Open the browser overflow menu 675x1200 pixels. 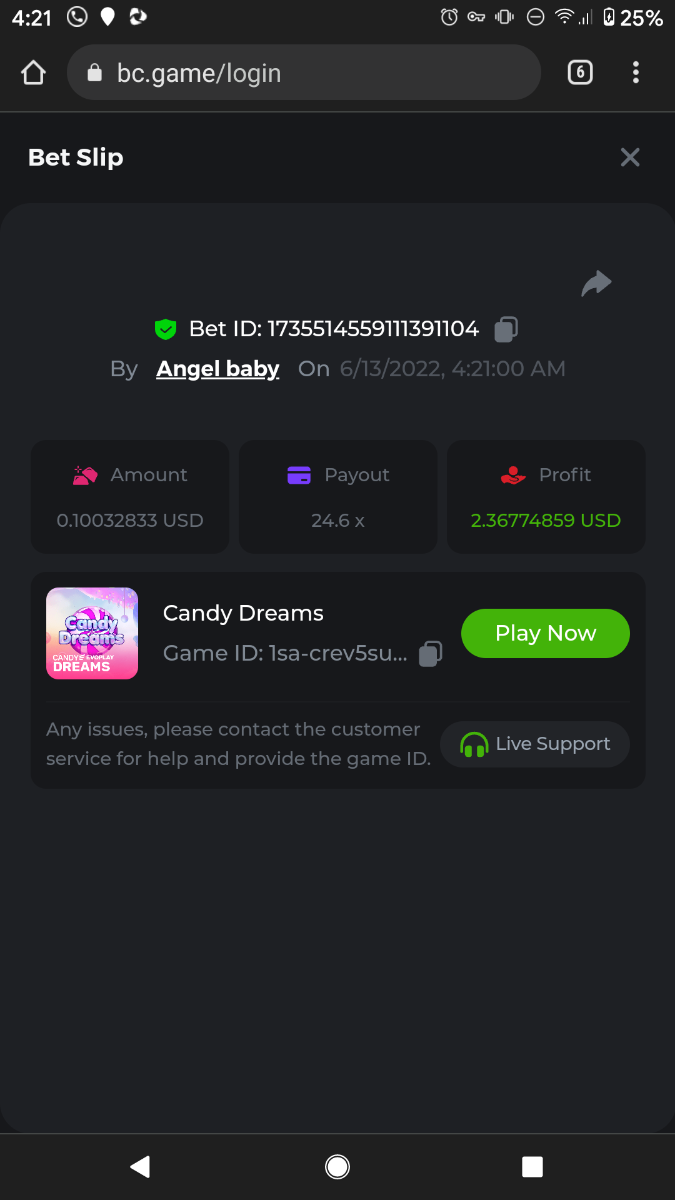pyautogui.click(x=636, y=72)
